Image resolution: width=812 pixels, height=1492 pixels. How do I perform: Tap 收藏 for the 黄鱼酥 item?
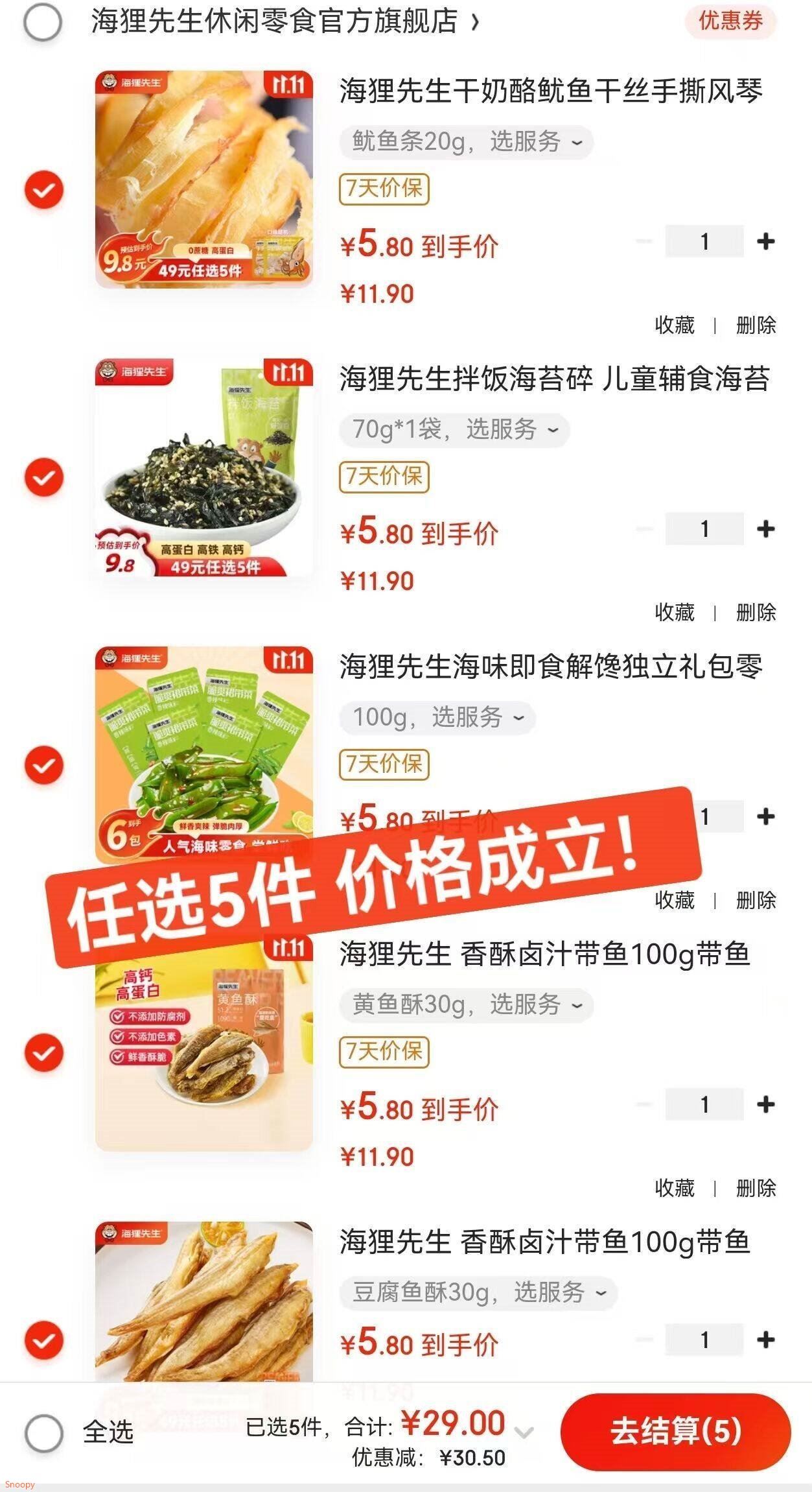675,1188
